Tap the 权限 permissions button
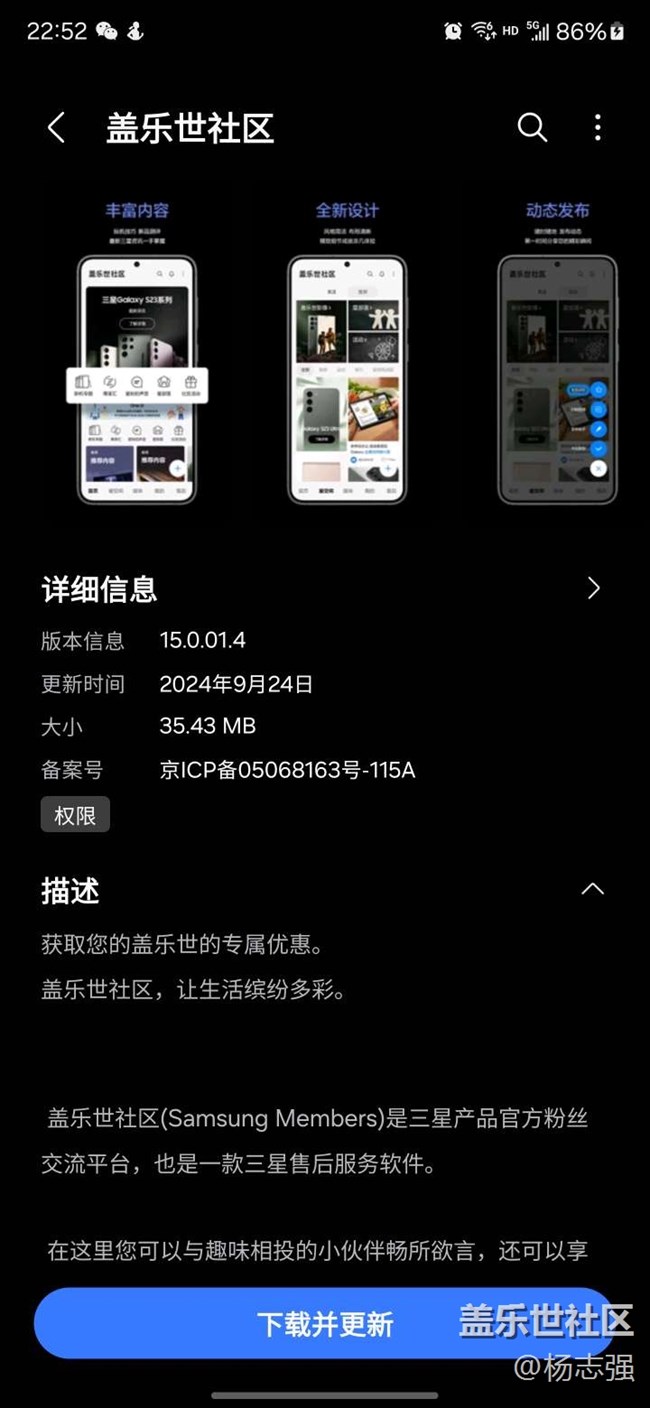Image resolution: width=650 pixels, height=1408 pixels. coord(75,815)
